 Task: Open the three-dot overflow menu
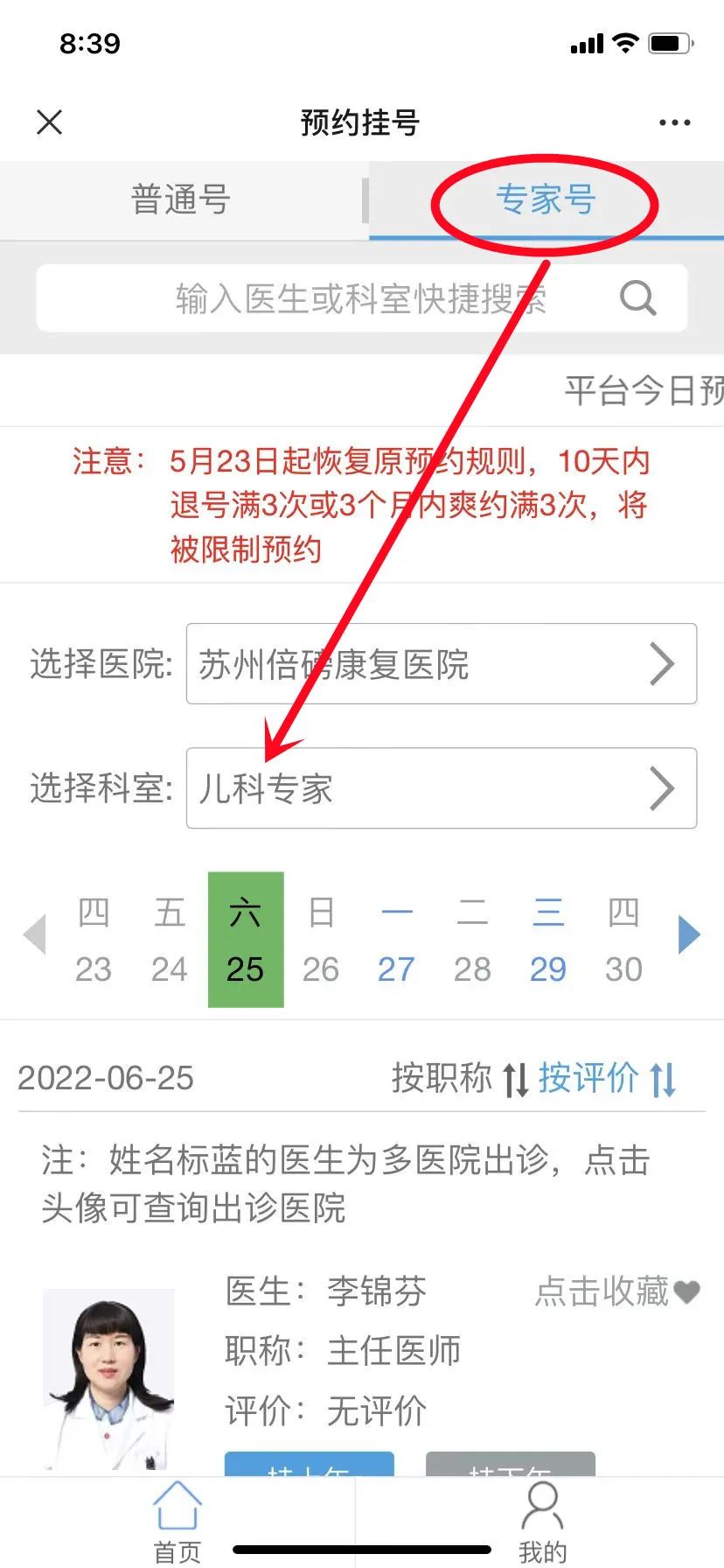(x=674, y=122)
